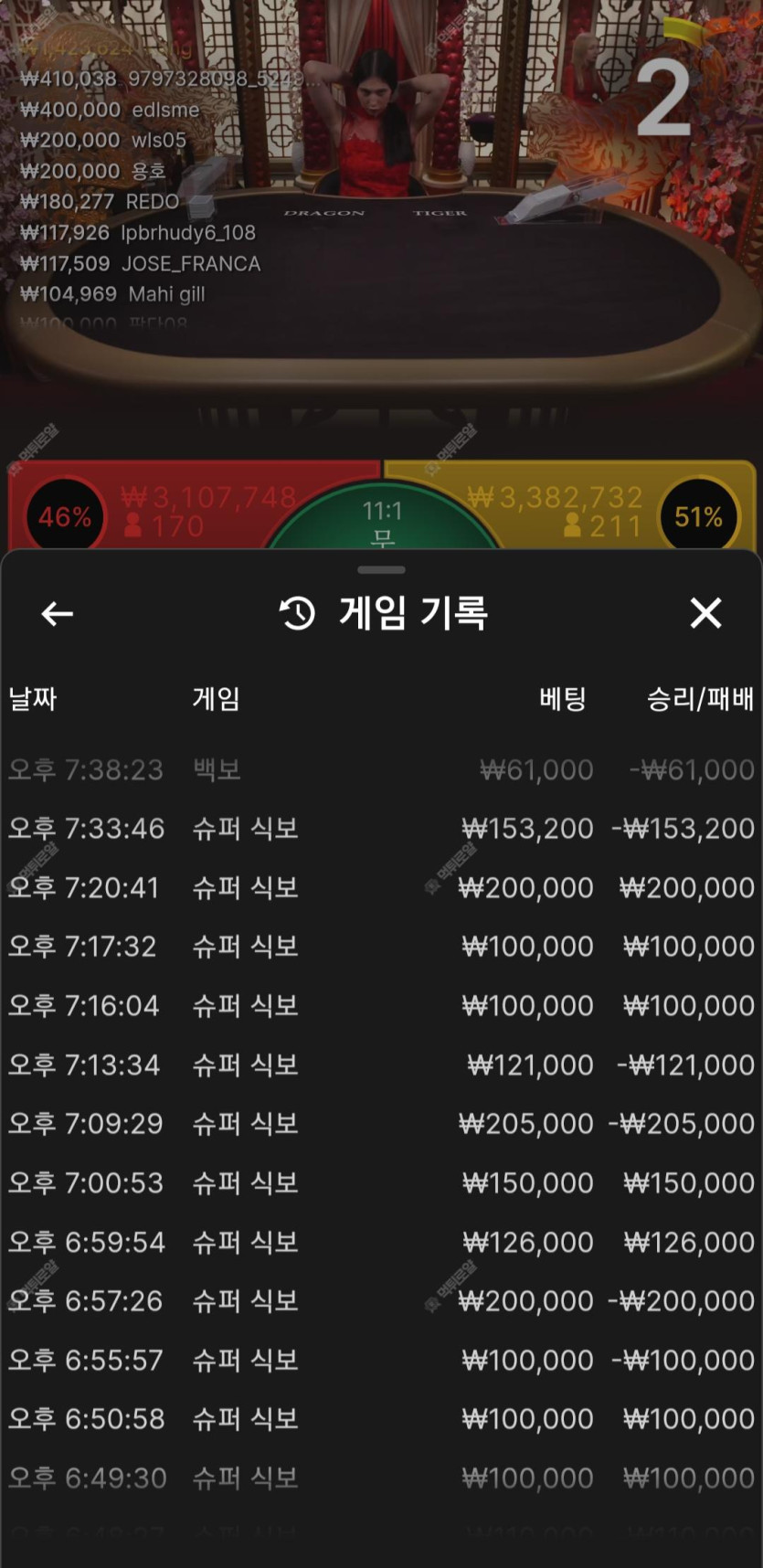View details of the 오후 7:17:32 round
Viewport: 763px width, 1568px height.
coord(381,947)
